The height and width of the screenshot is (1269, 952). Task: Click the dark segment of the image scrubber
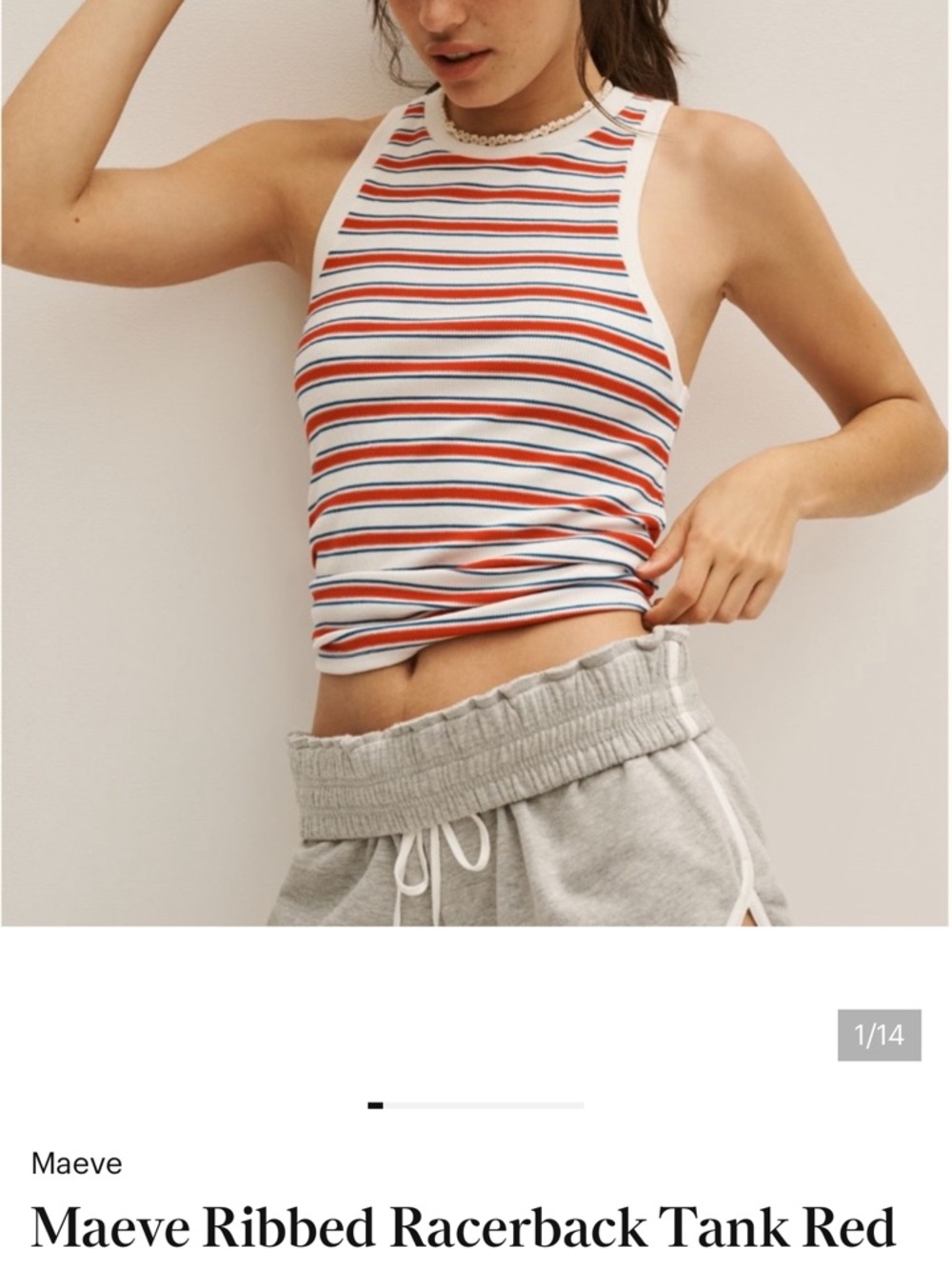point(373,1106)
